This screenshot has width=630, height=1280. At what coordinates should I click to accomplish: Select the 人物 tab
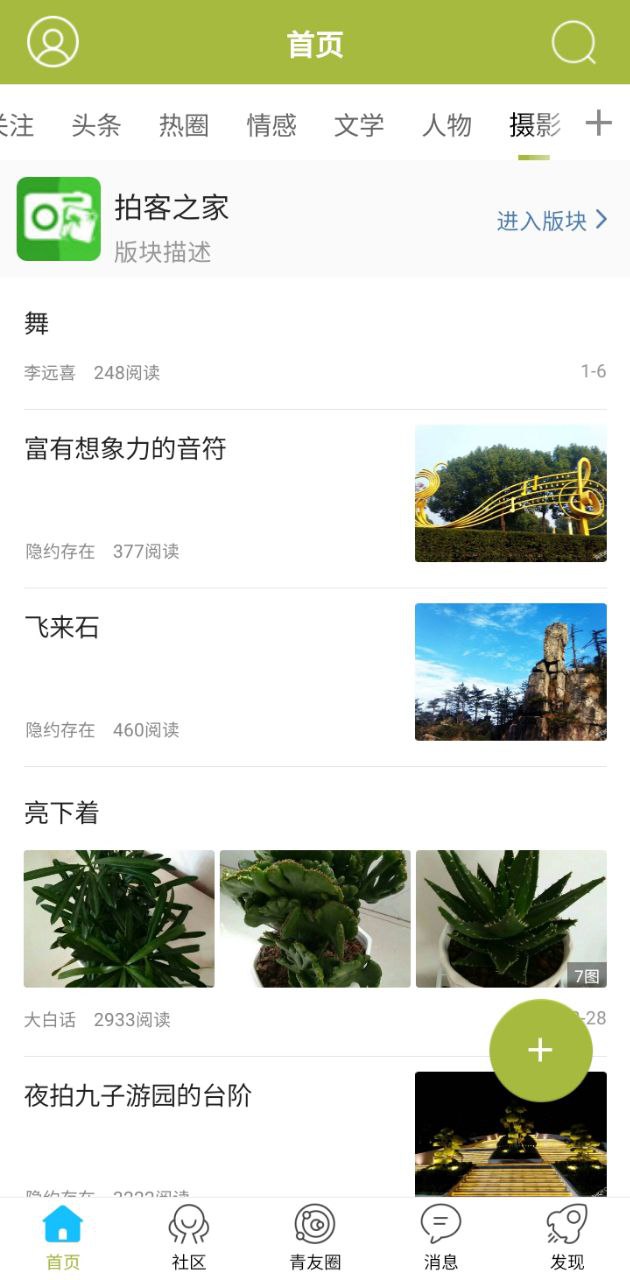pyautogui.click(x=446, y=125)
